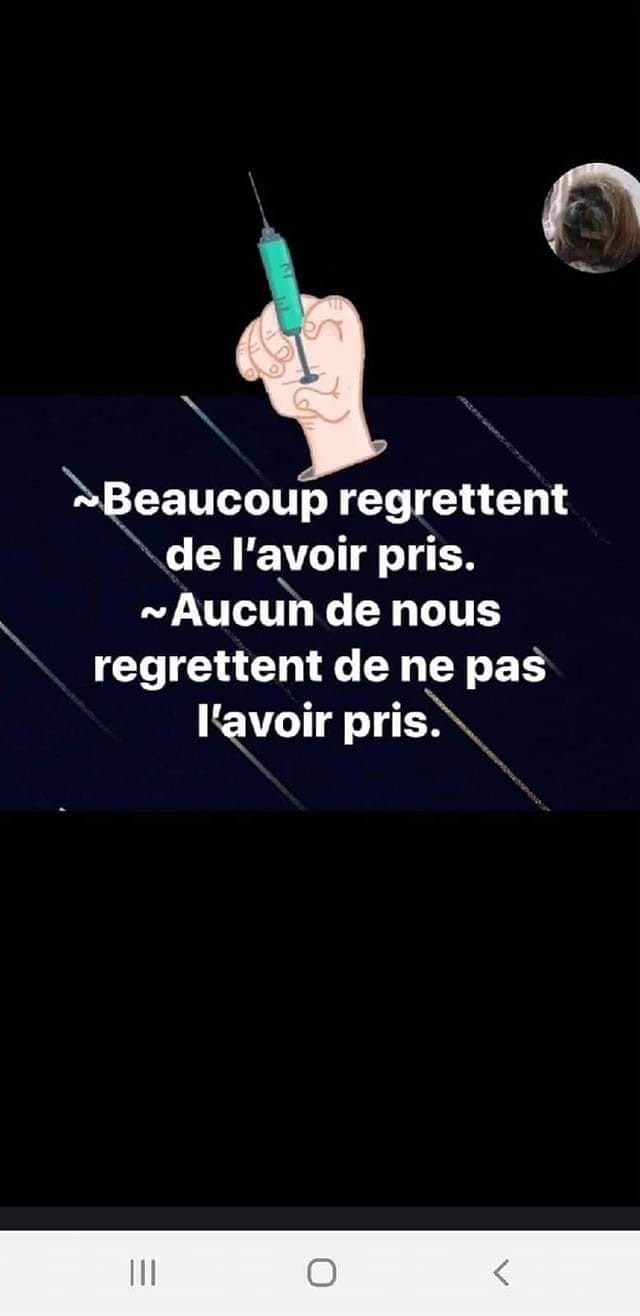The width and height of the screenshot is (640, 1316).
Task: Open the recent apps view
Action: click(x=143, y=1272)
